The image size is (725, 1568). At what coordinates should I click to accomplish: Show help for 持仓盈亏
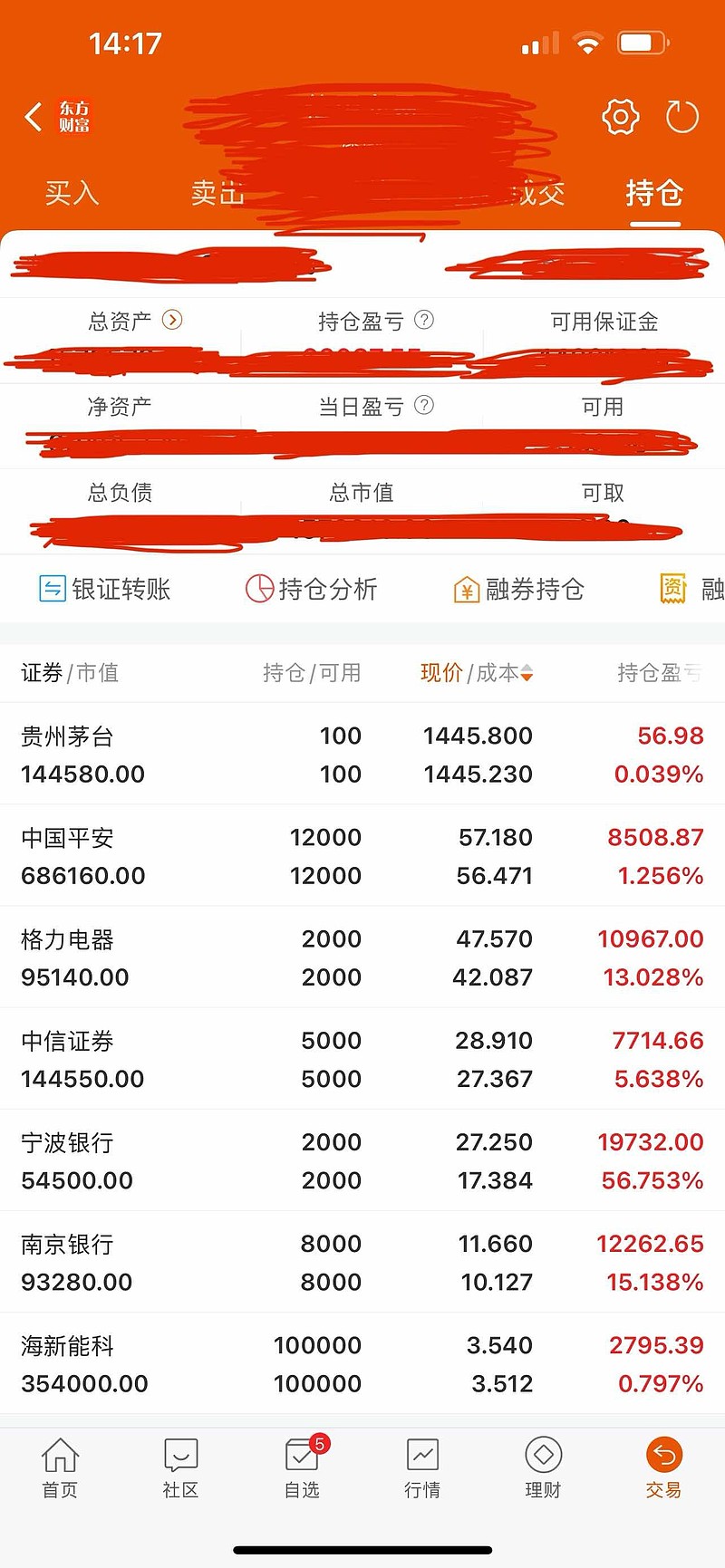pyautogui.click(x=424, y=320)
